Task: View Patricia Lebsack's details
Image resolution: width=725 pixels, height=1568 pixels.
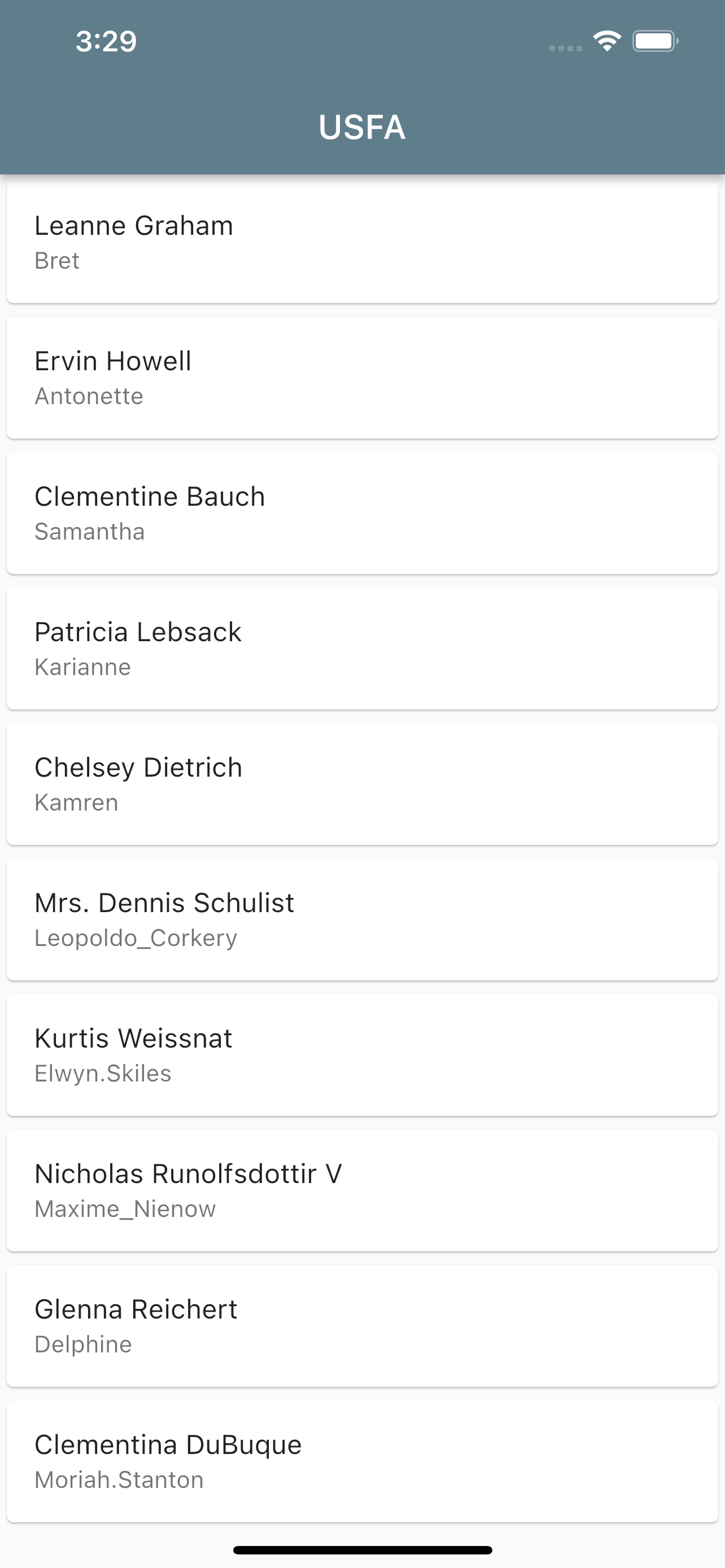Action: [x=362, y=649]
